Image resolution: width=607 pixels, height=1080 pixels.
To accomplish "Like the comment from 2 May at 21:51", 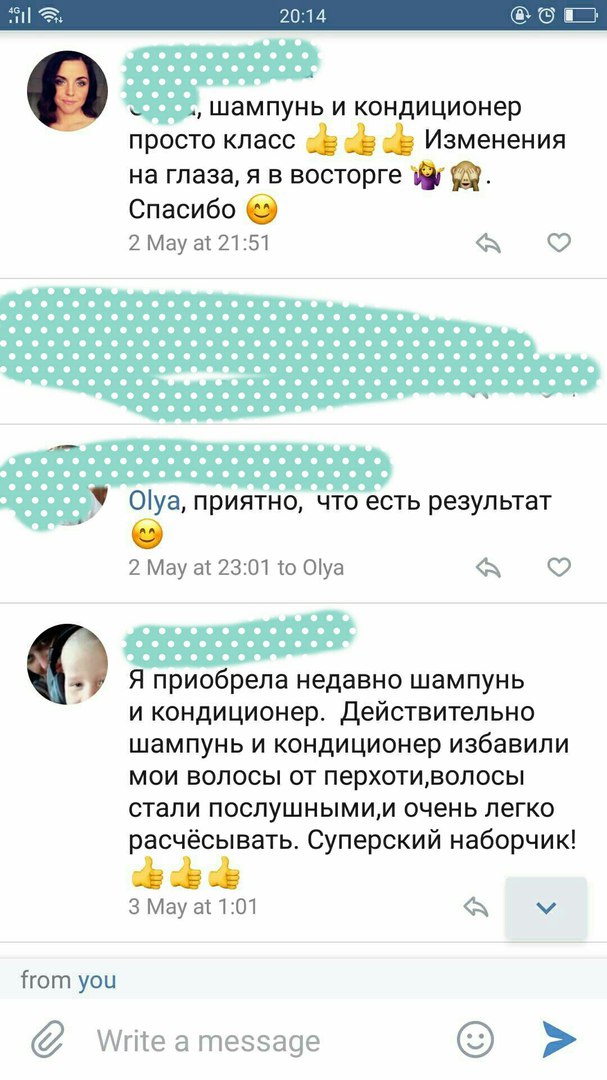I will point(559,242).
